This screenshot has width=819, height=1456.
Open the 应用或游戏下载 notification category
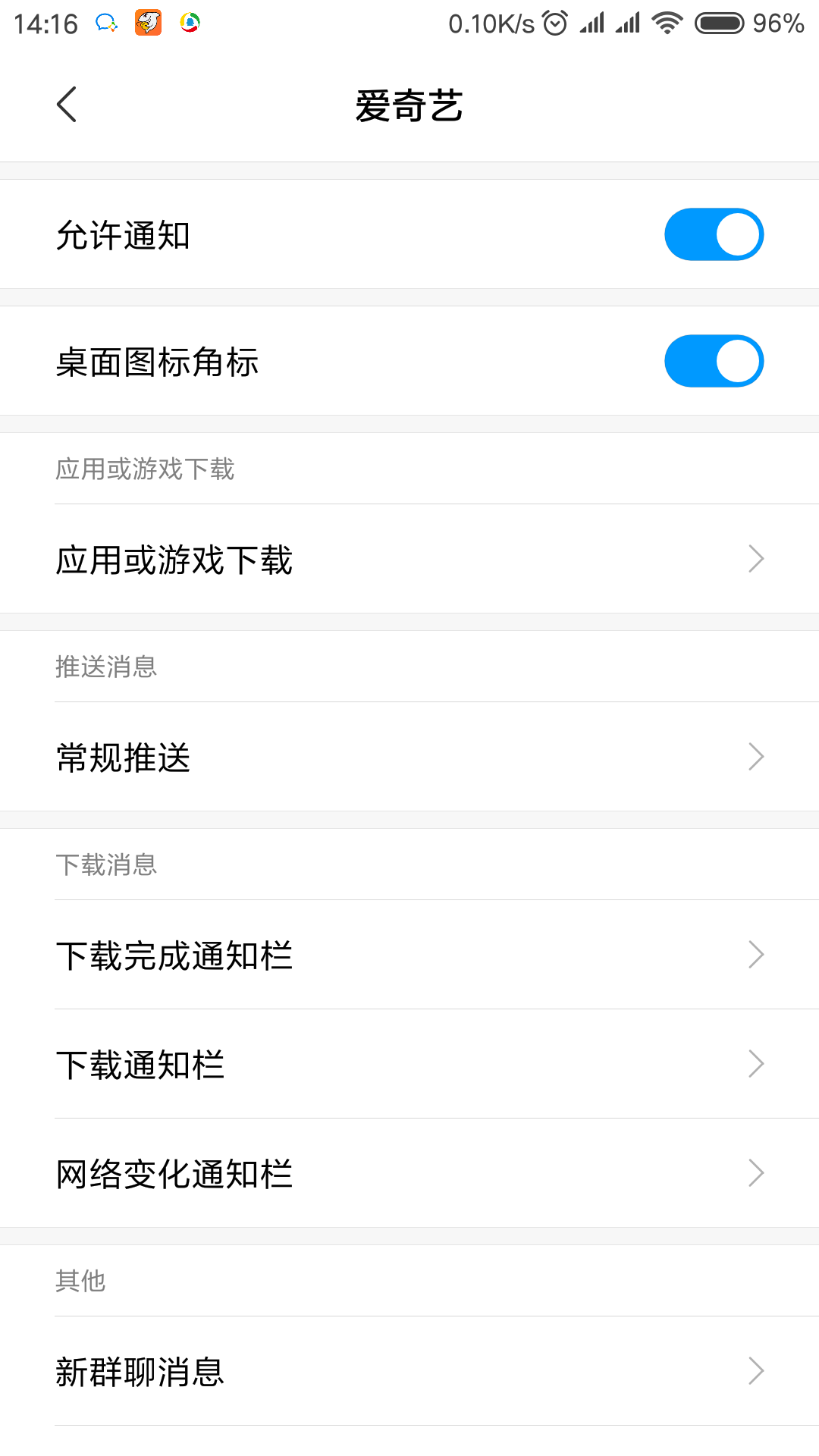[409, 559]
